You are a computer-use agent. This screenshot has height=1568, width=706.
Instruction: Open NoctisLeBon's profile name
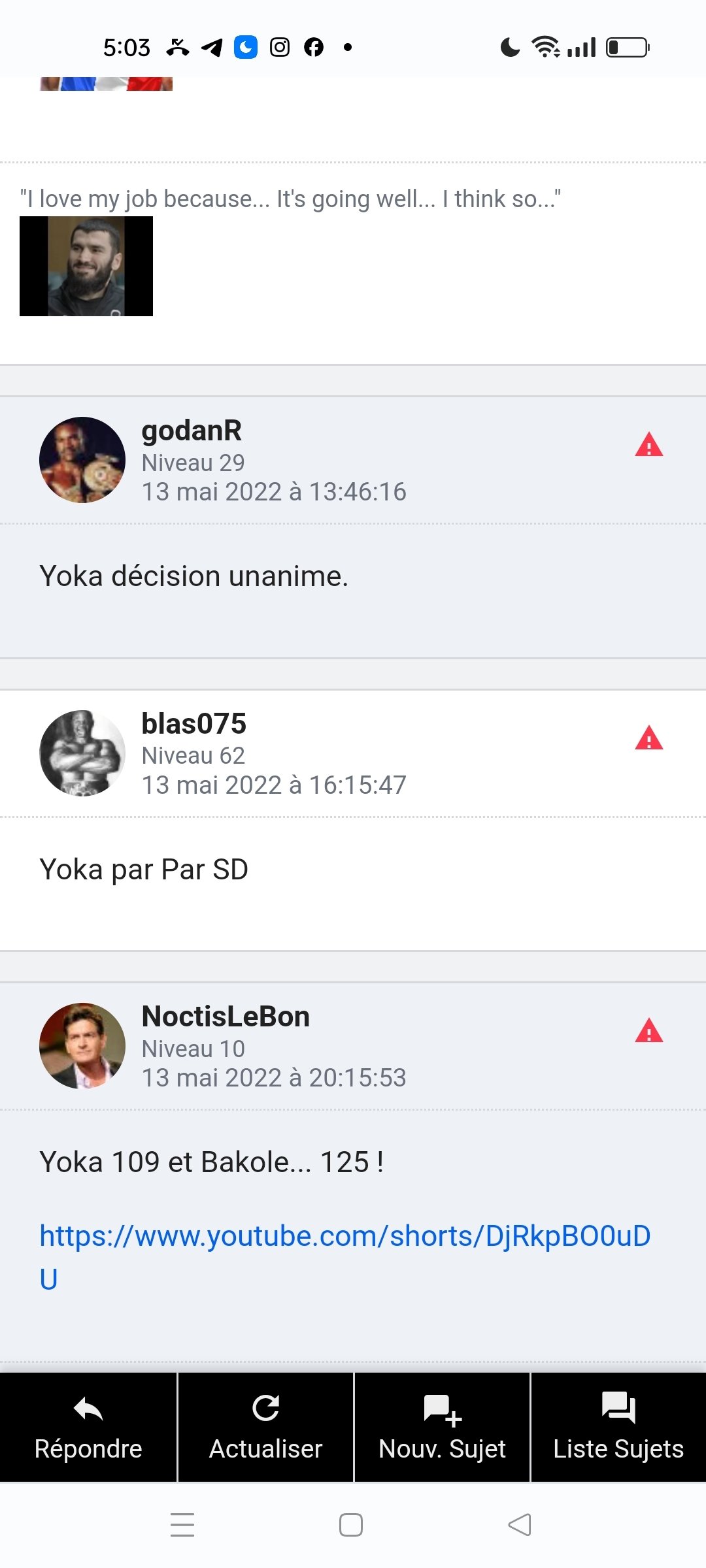(226, 1017)
